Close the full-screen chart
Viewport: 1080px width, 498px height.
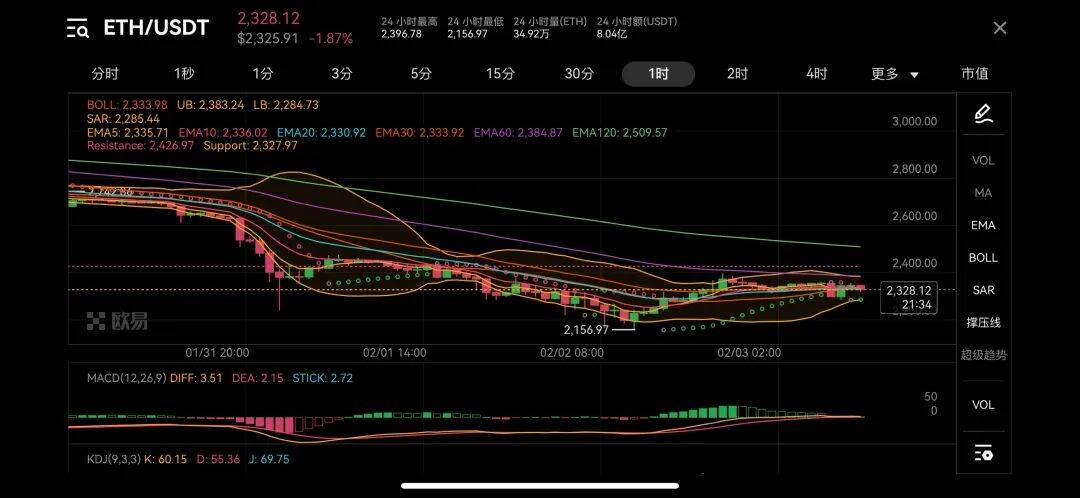[999, 28]
